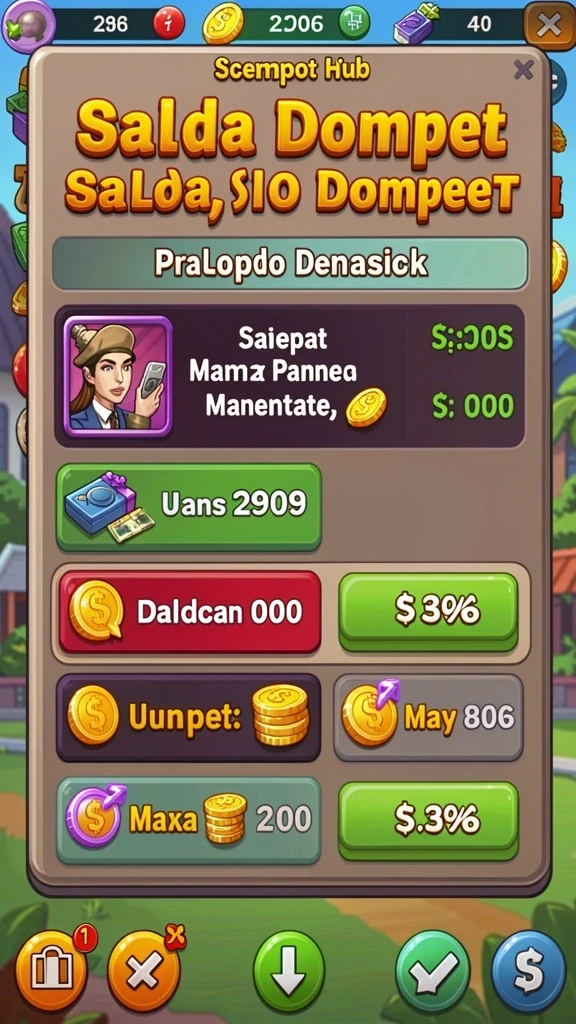Tap the green down arrow button
Screen dimensions: 576x1024
click(289, 970)
